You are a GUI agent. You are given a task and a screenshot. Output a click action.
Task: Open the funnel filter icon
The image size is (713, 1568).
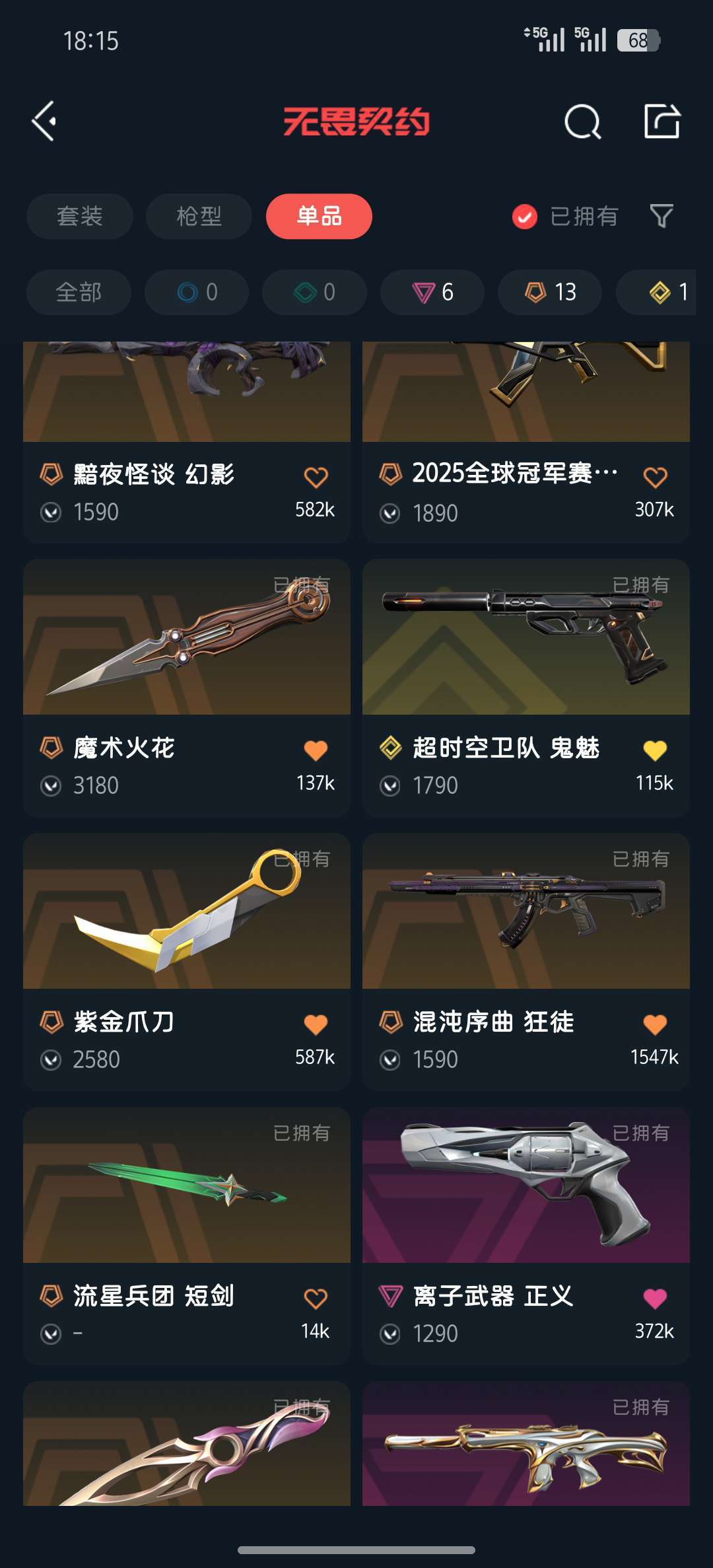(662, 216)
